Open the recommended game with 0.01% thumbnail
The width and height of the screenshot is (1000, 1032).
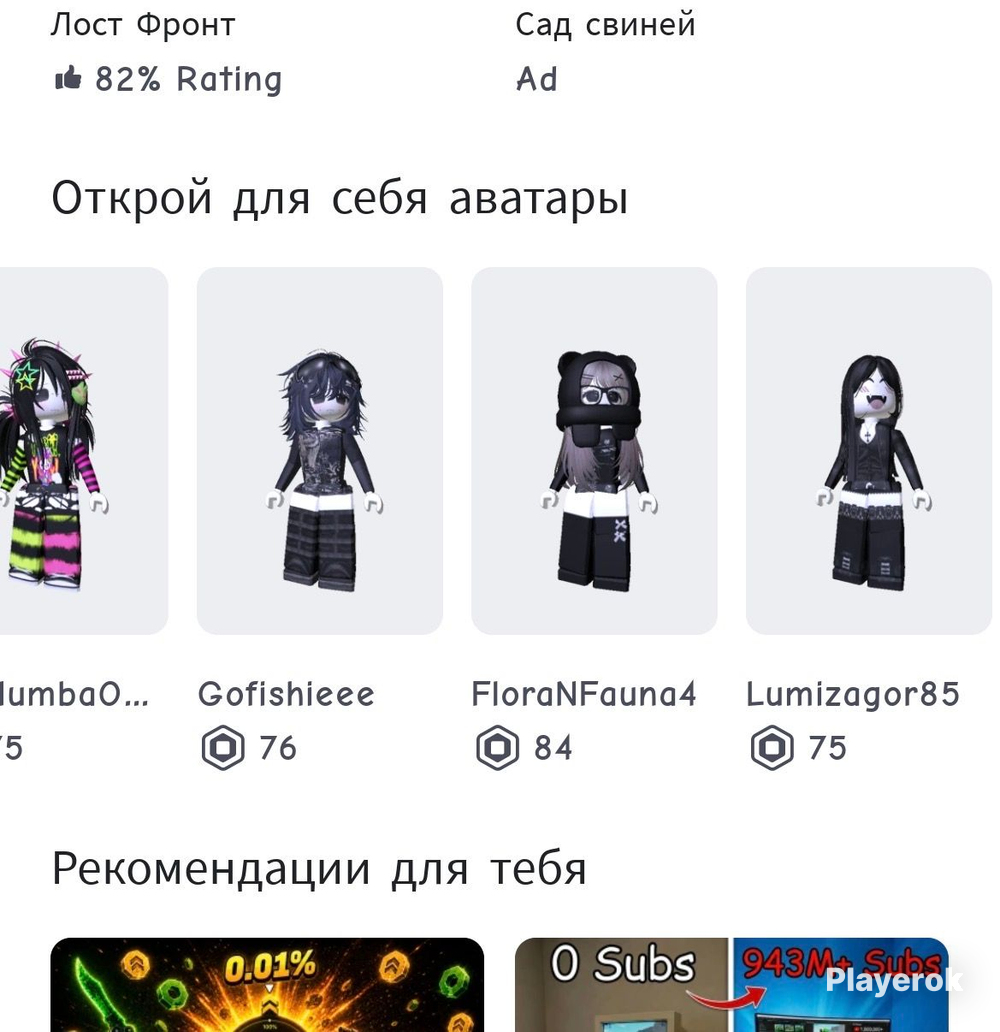[267, 985]
